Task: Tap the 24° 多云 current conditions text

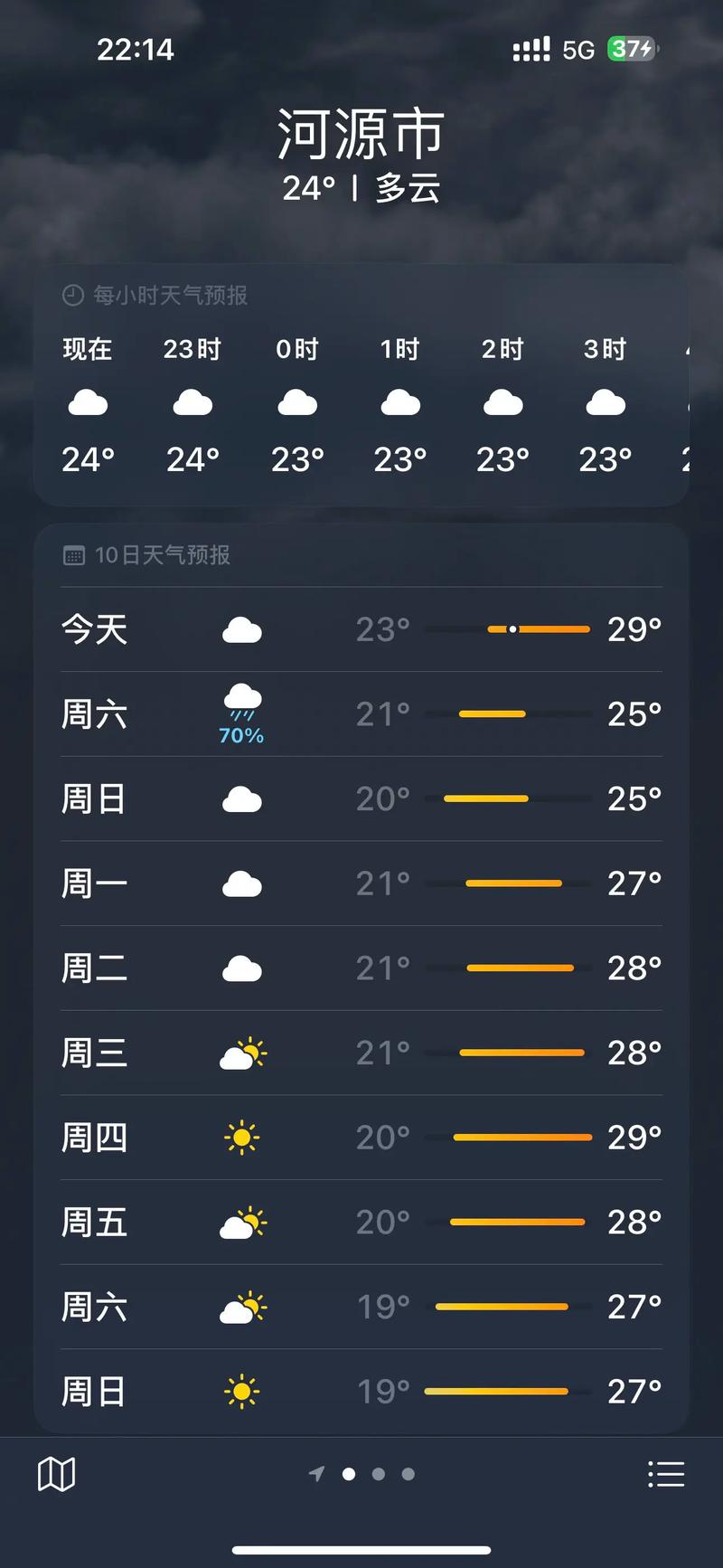Action: pos(361,190)
